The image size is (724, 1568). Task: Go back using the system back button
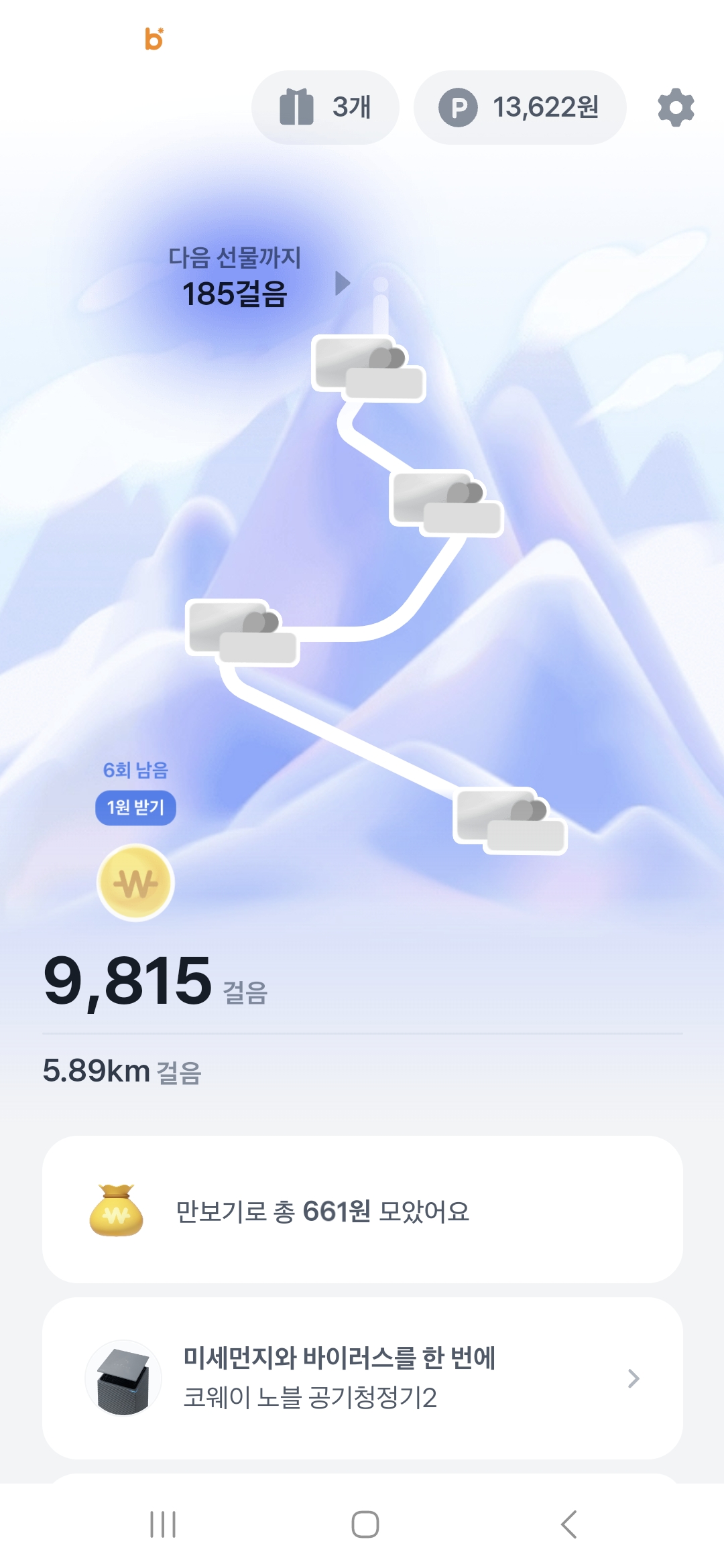pos(568,1524)
